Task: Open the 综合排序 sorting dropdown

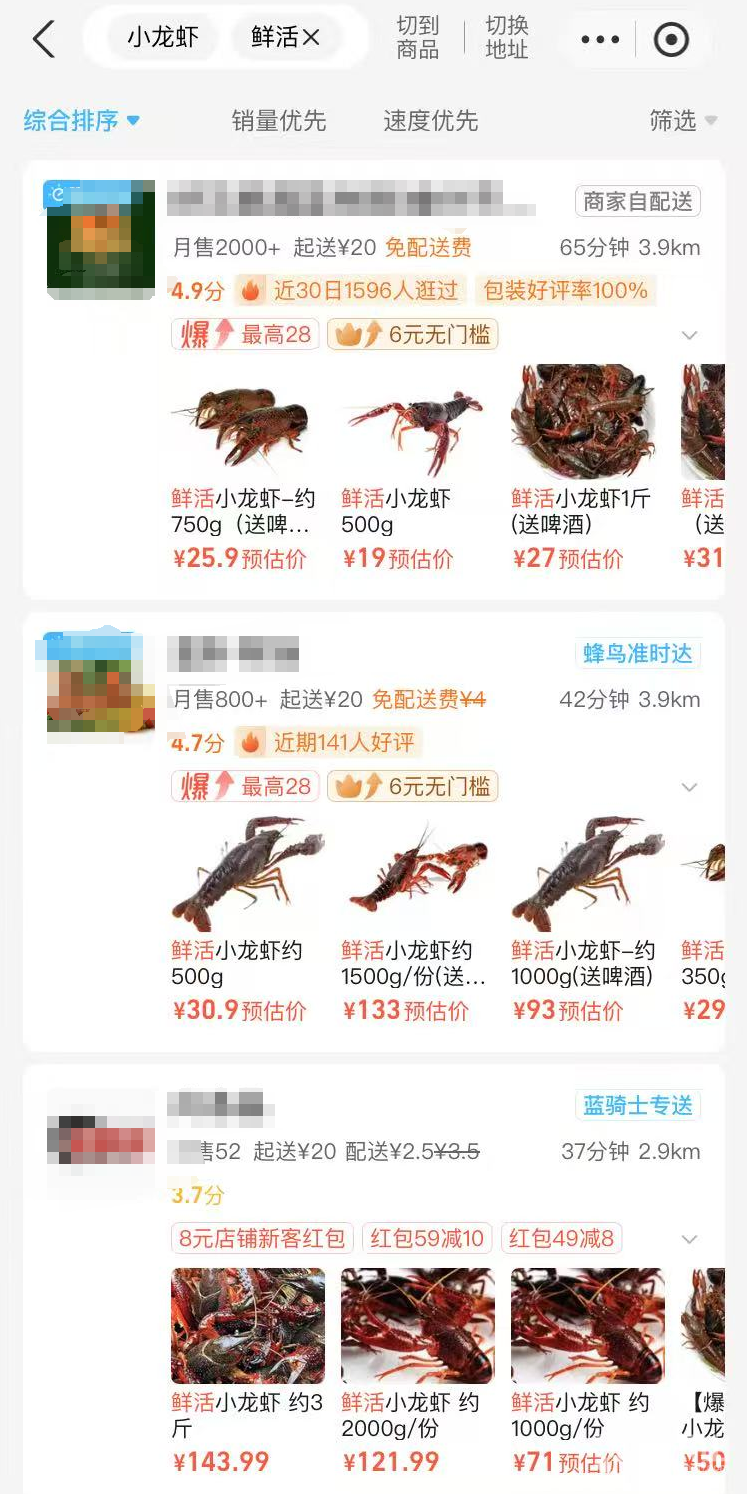Action: pos(82,121)
